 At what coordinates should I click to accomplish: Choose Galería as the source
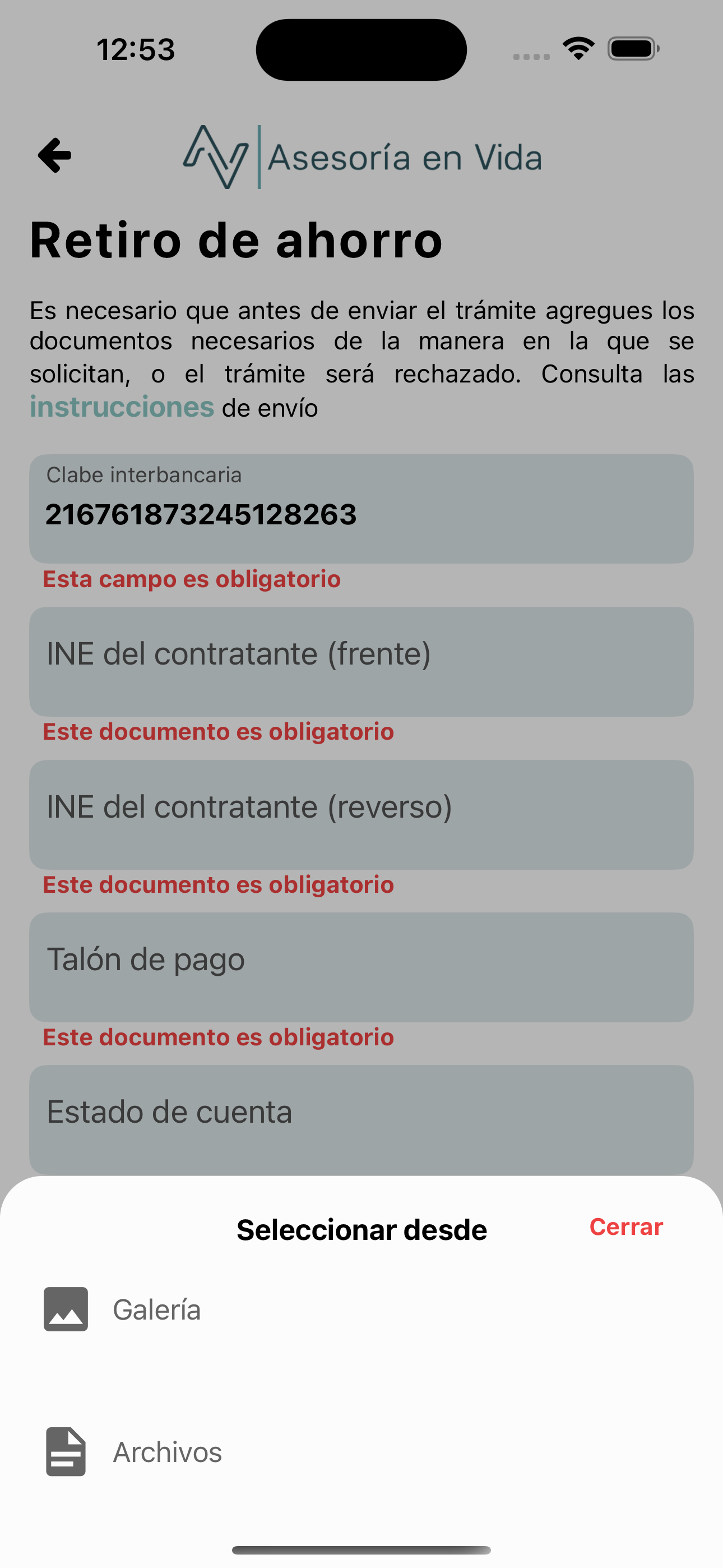[x=361, y=1309]
